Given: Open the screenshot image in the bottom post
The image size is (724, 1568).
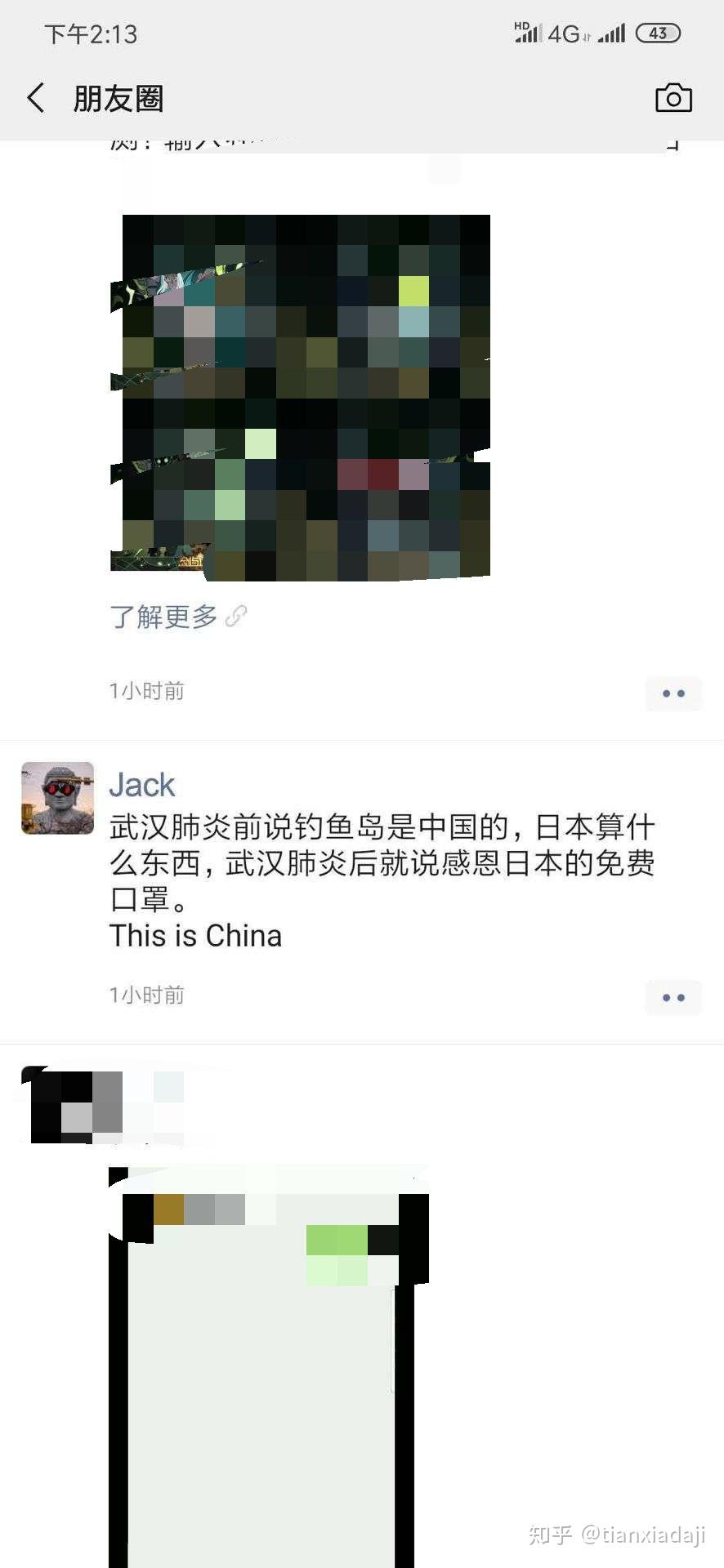Looking at the screenshot, I should (x=269, y=1367).
